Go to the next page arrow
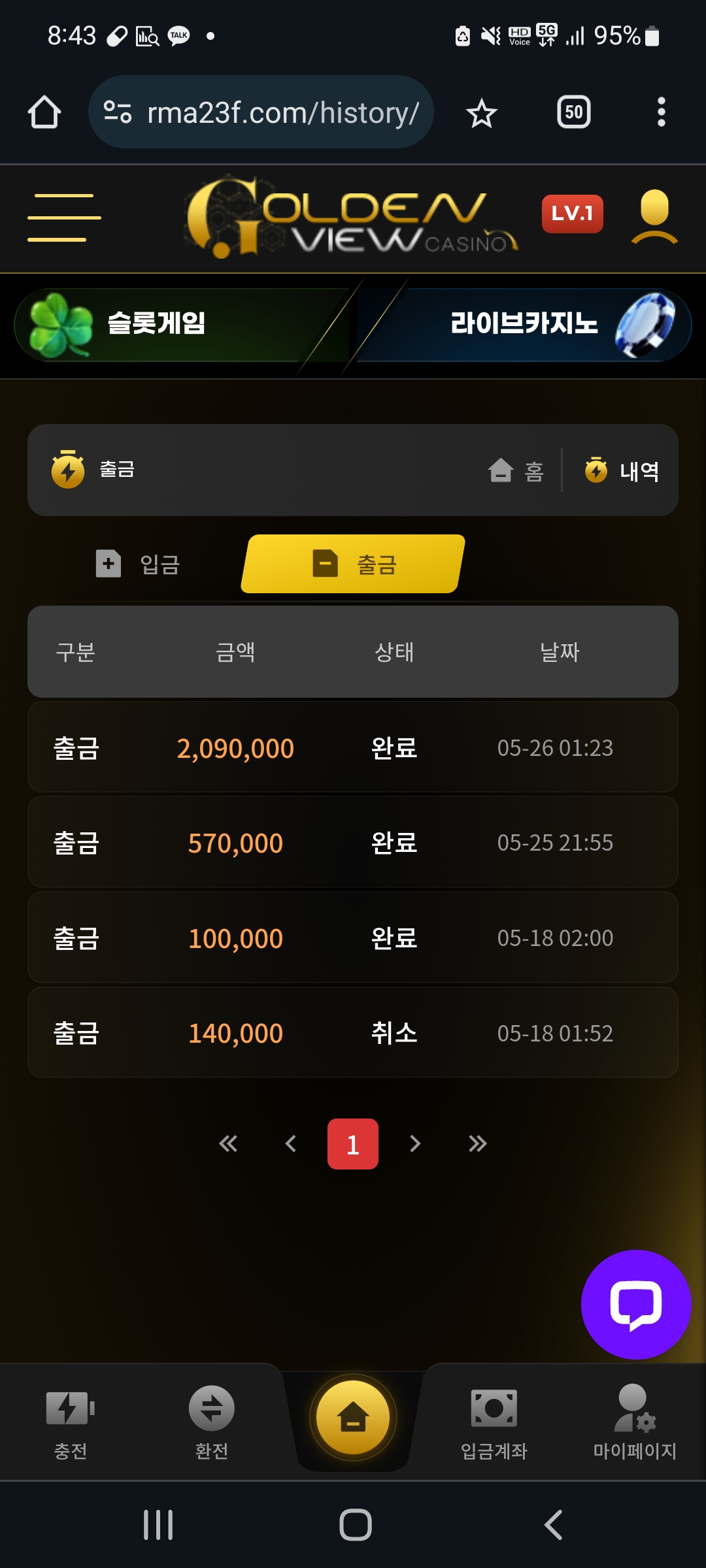Viewport: 706px width, 1568px height. [x=414, y=1143]
